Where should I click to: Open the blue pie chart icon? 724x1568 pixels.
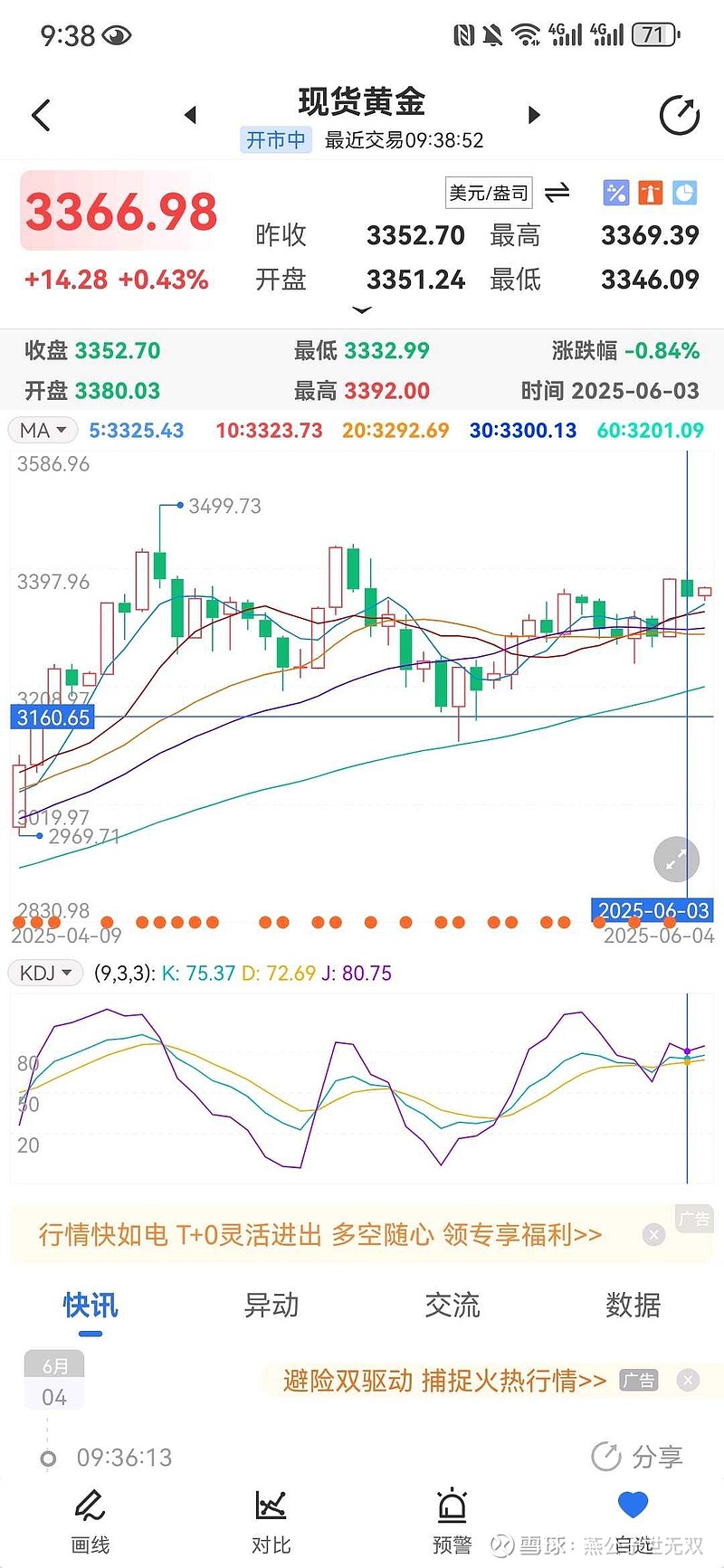coord(685,192)
